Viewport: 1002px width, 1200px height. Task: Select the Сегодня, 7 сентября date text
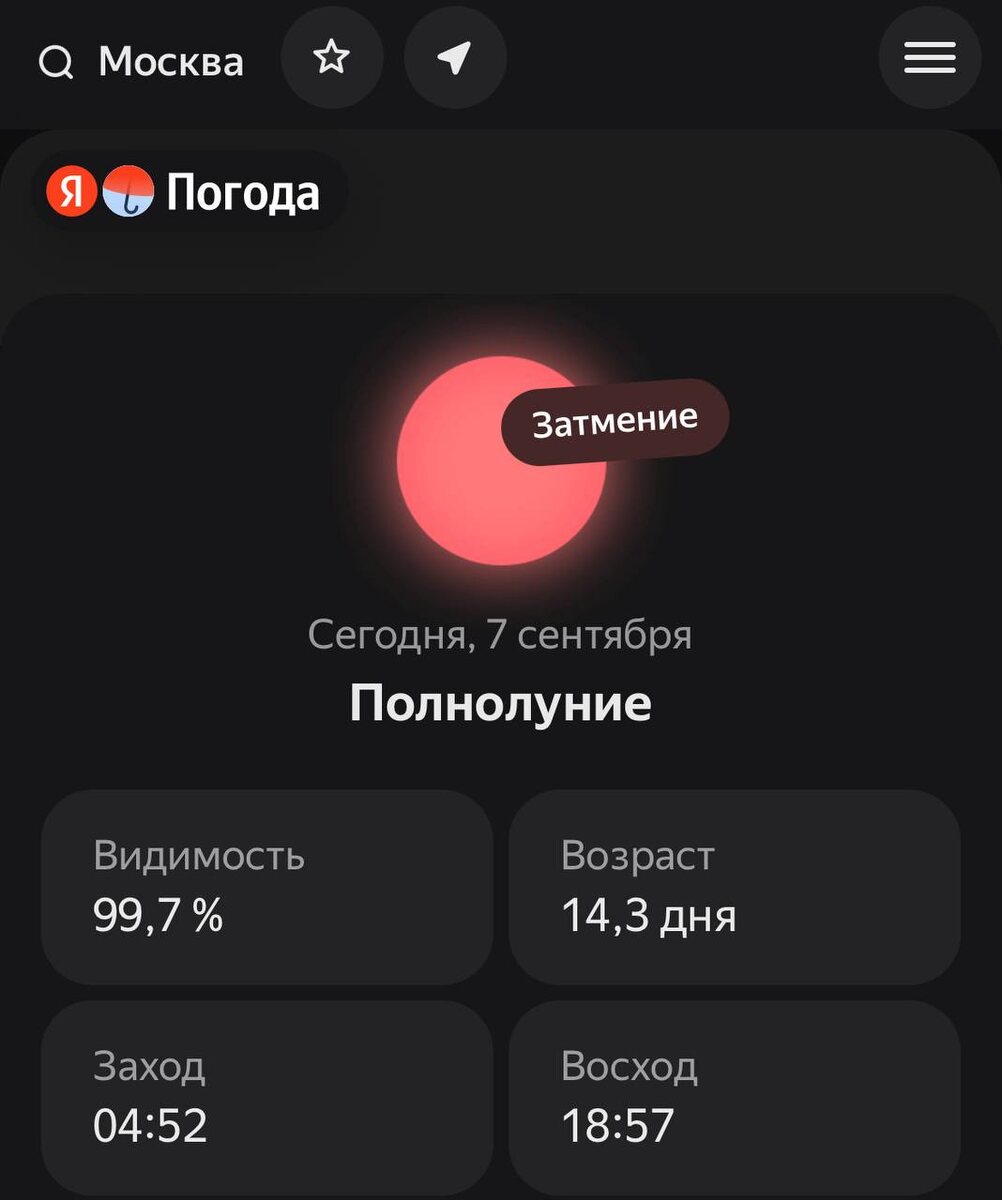point(501,633)
